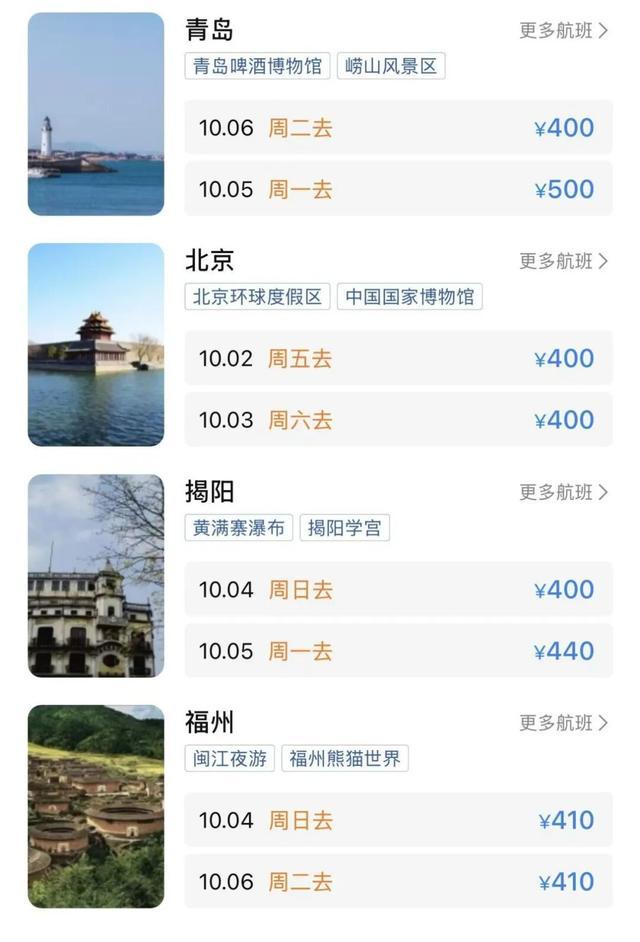Tap the 揭阳学宫 chip
The height and width of the screenshot is (942, 640).
pos(344,527)
